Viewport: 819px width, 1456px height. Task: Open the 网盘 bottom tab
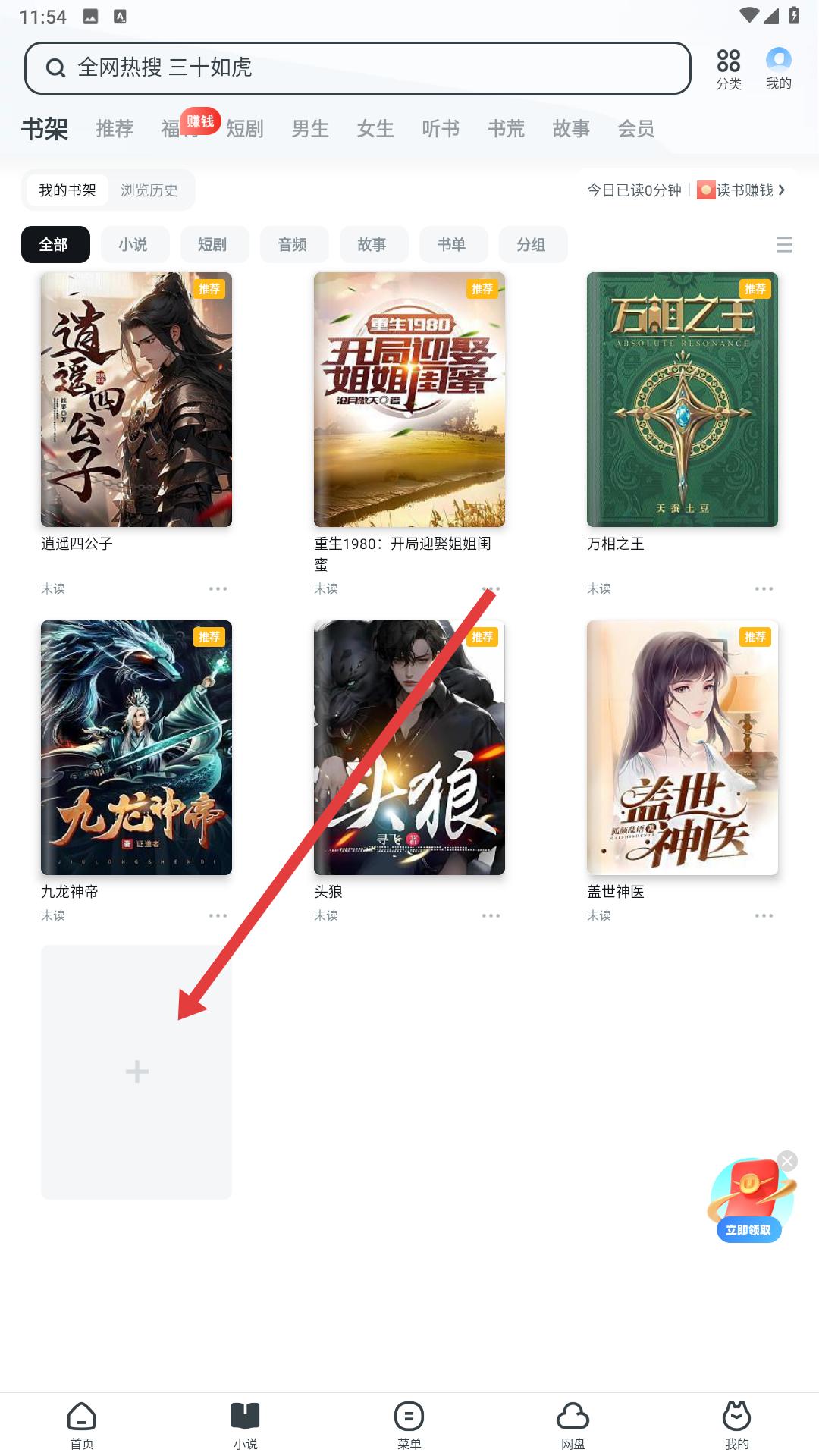573,1424
